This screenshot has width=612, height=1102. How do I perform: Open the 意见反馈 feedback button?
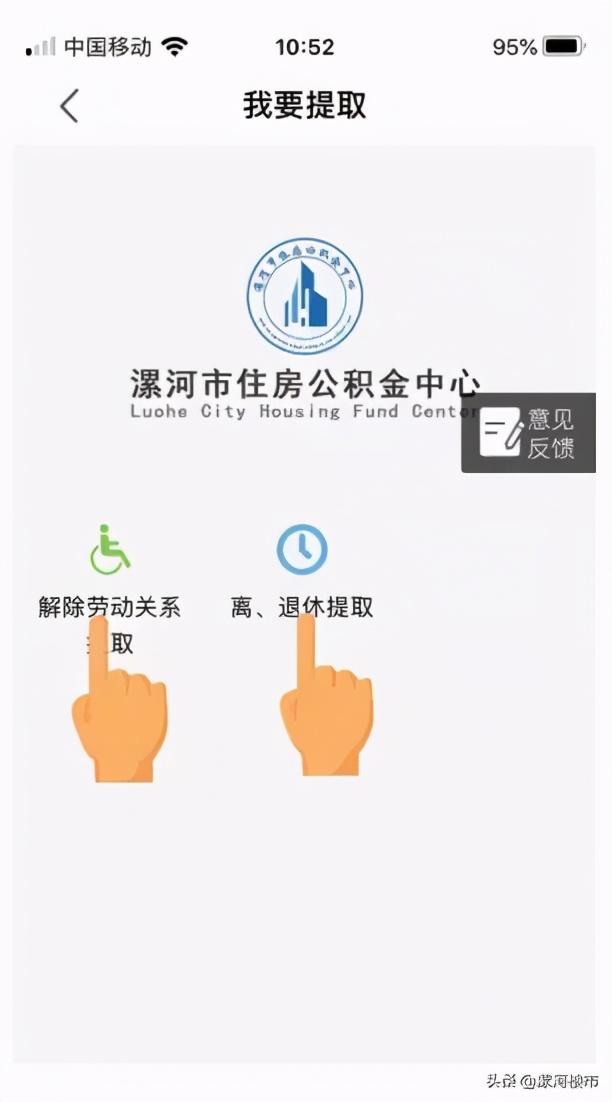click(x=528, y=432)
